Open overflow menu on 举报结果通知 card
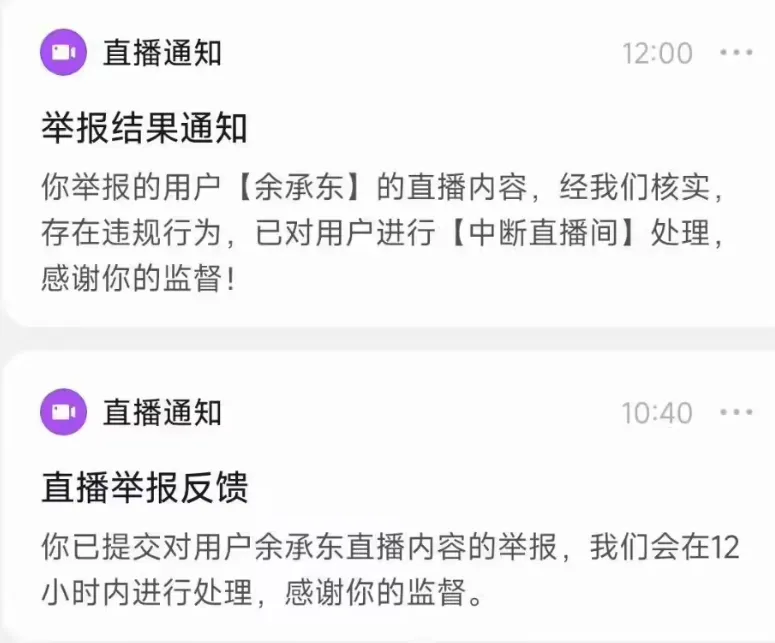 736,52
